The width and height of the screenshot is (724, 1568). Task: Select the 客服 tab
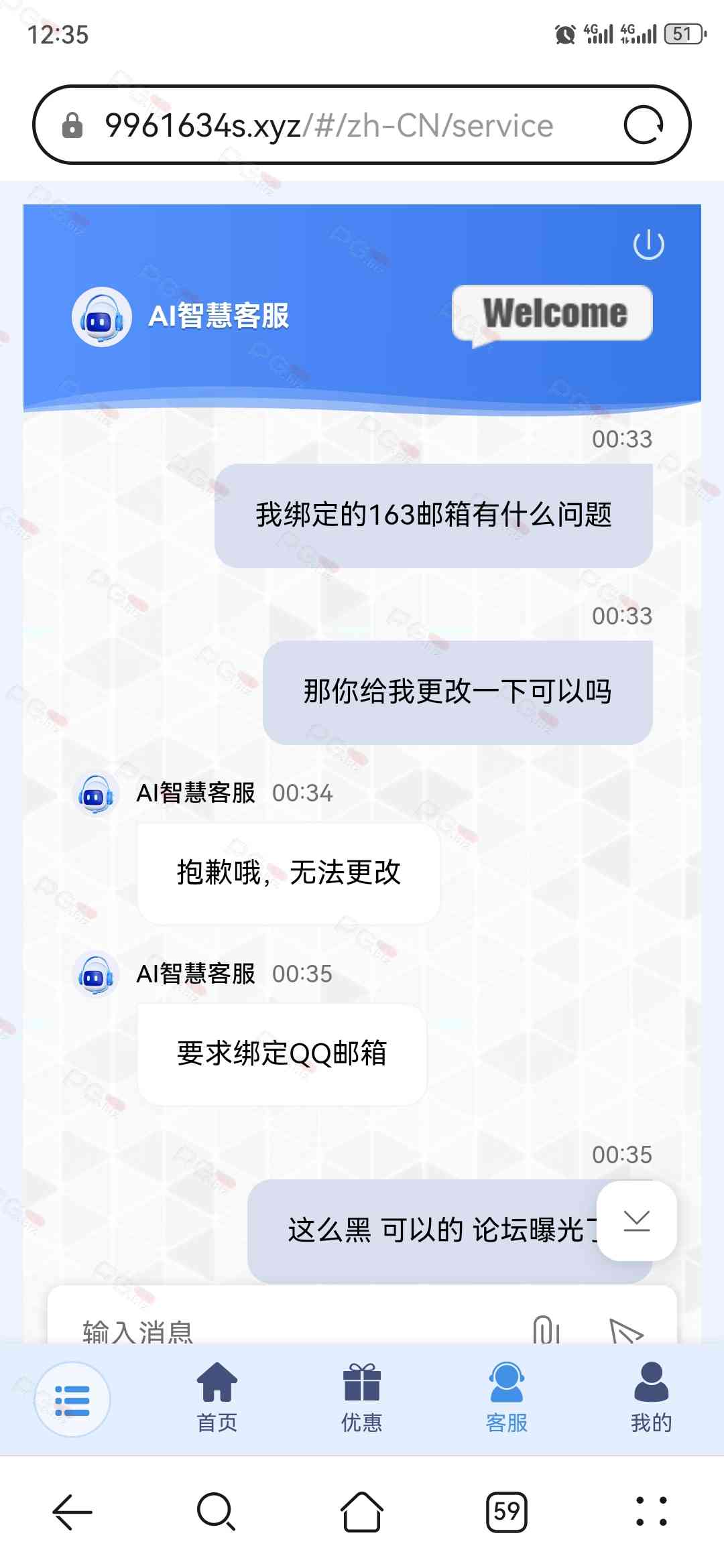tap(507, 1397)
